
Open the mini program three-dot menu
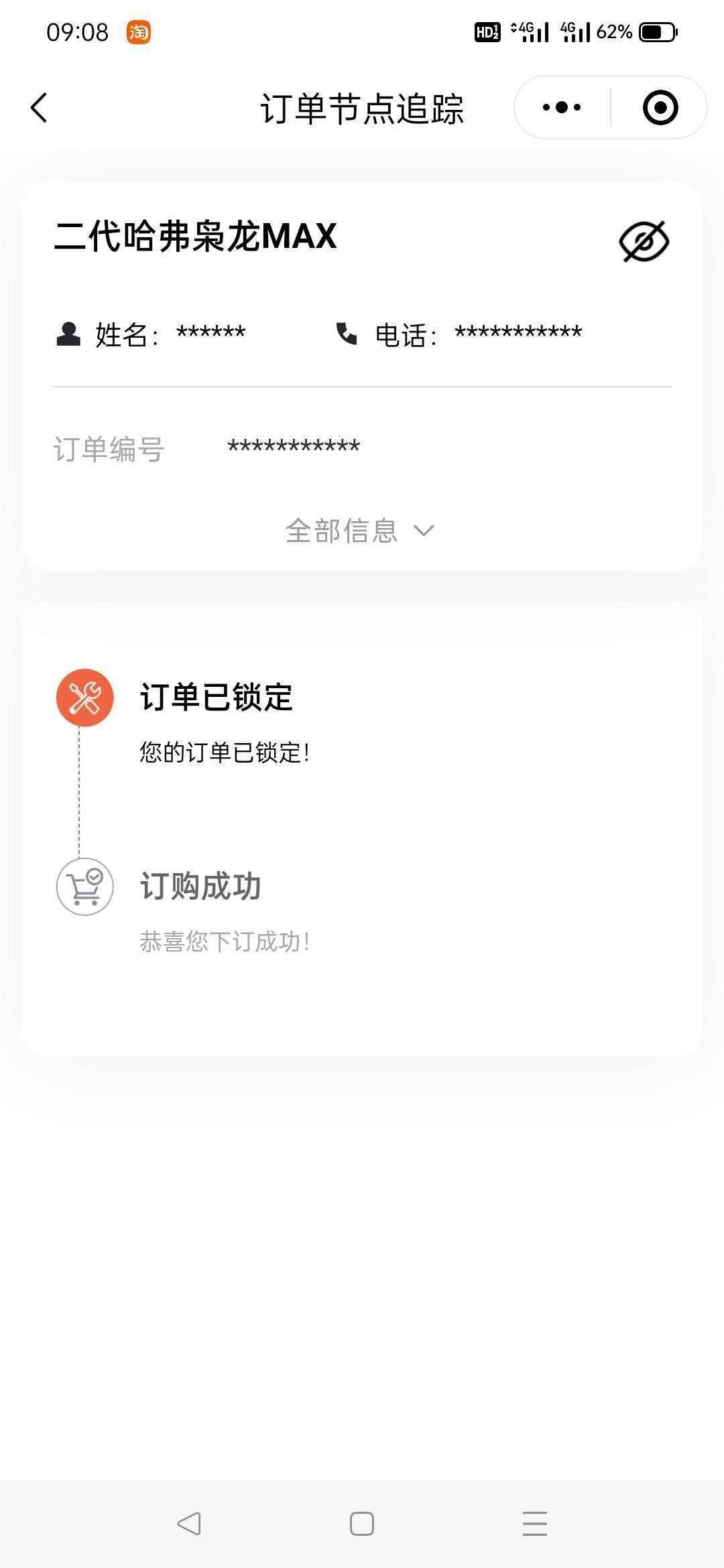(x=562, y=107)
